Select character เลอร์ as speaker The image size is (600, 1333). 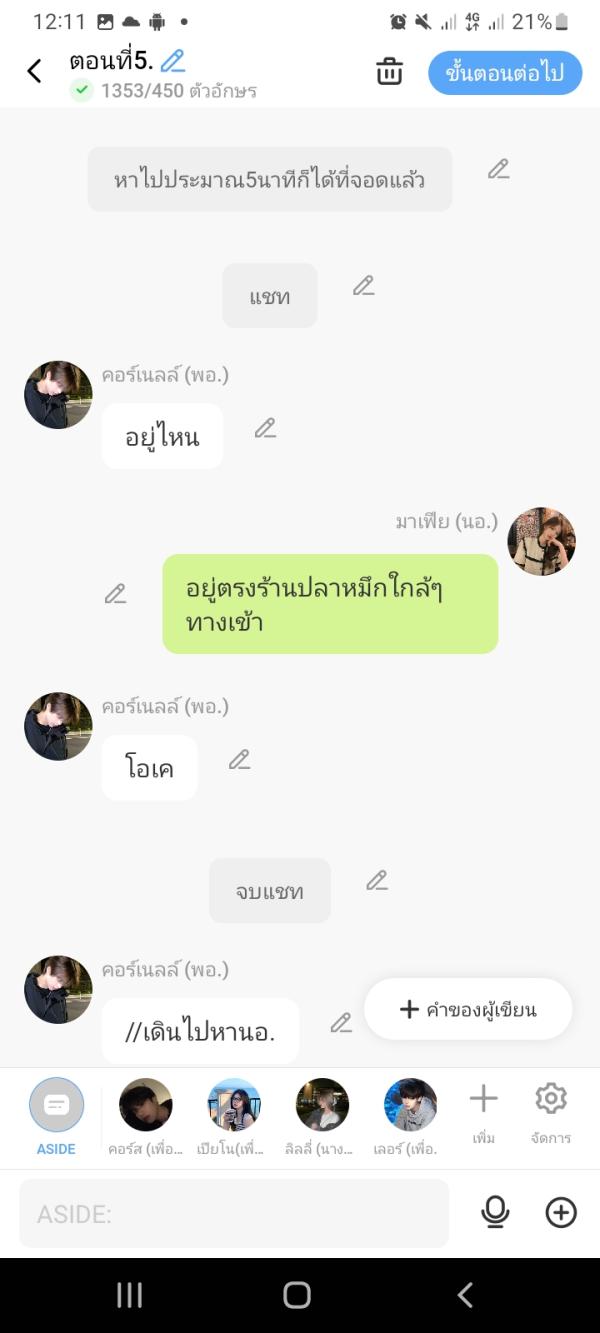(410, 1116)
